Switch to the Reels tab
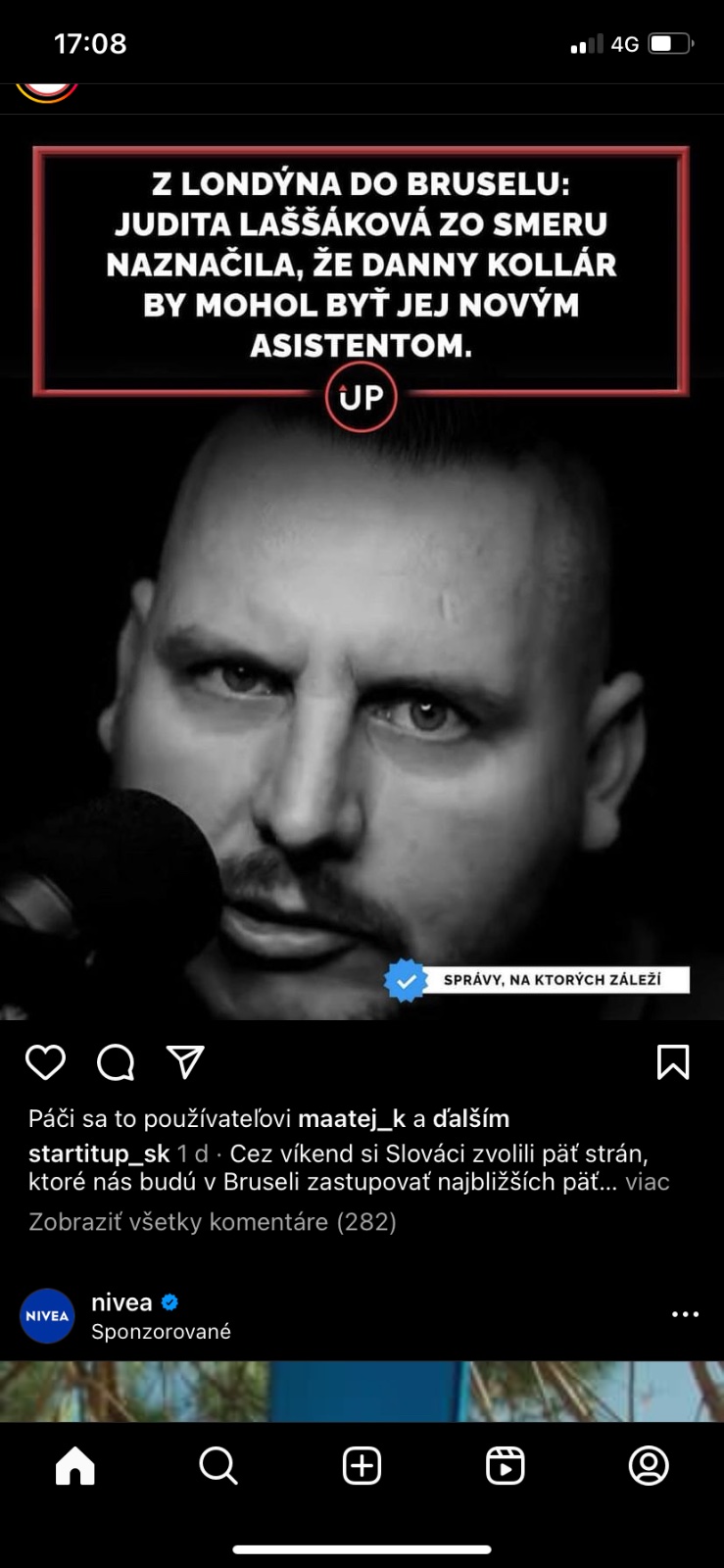 coord(505,1466)
